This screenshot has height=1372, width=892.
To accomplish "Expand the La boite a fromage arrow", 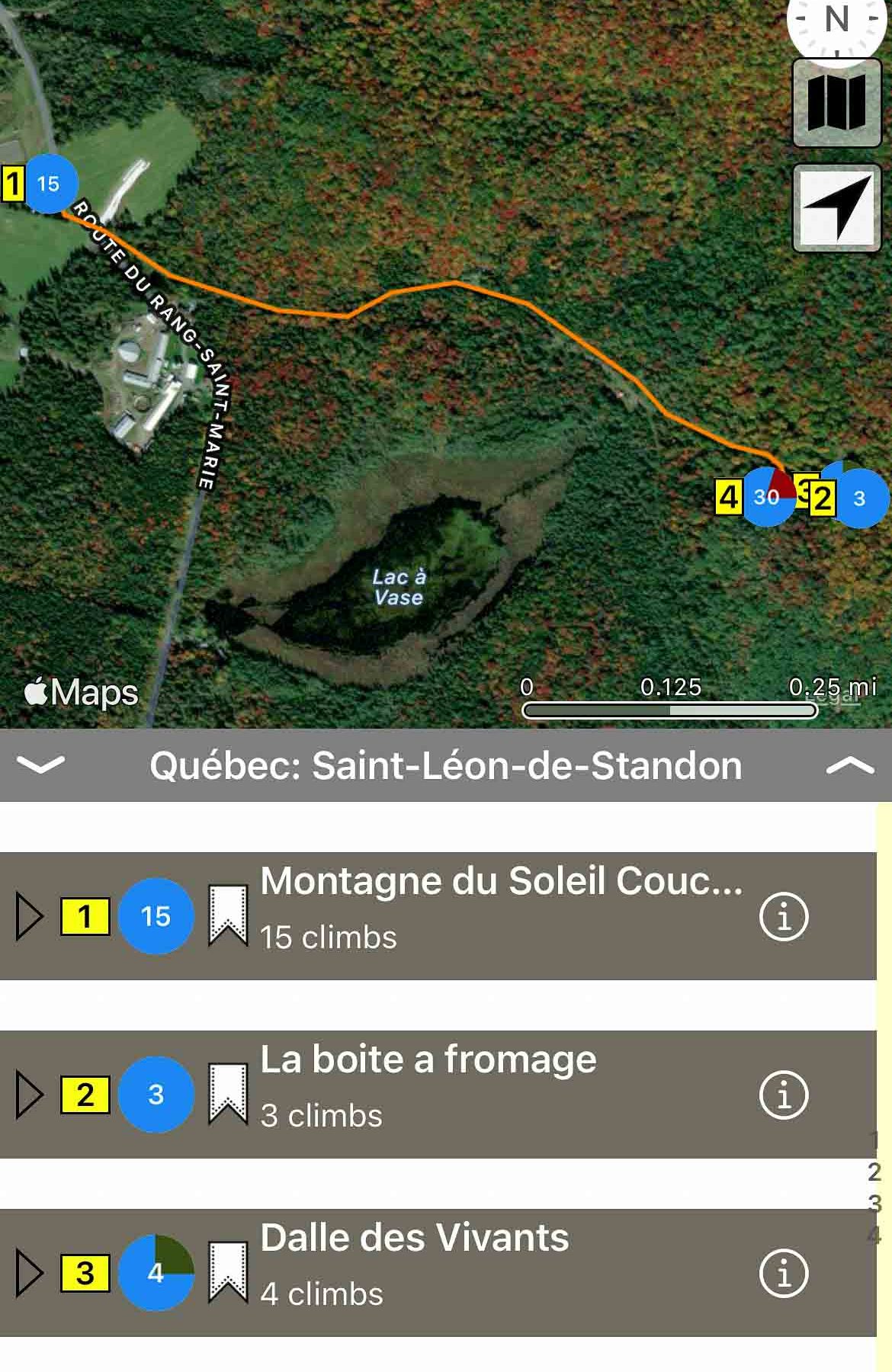I will (29, 1095).
